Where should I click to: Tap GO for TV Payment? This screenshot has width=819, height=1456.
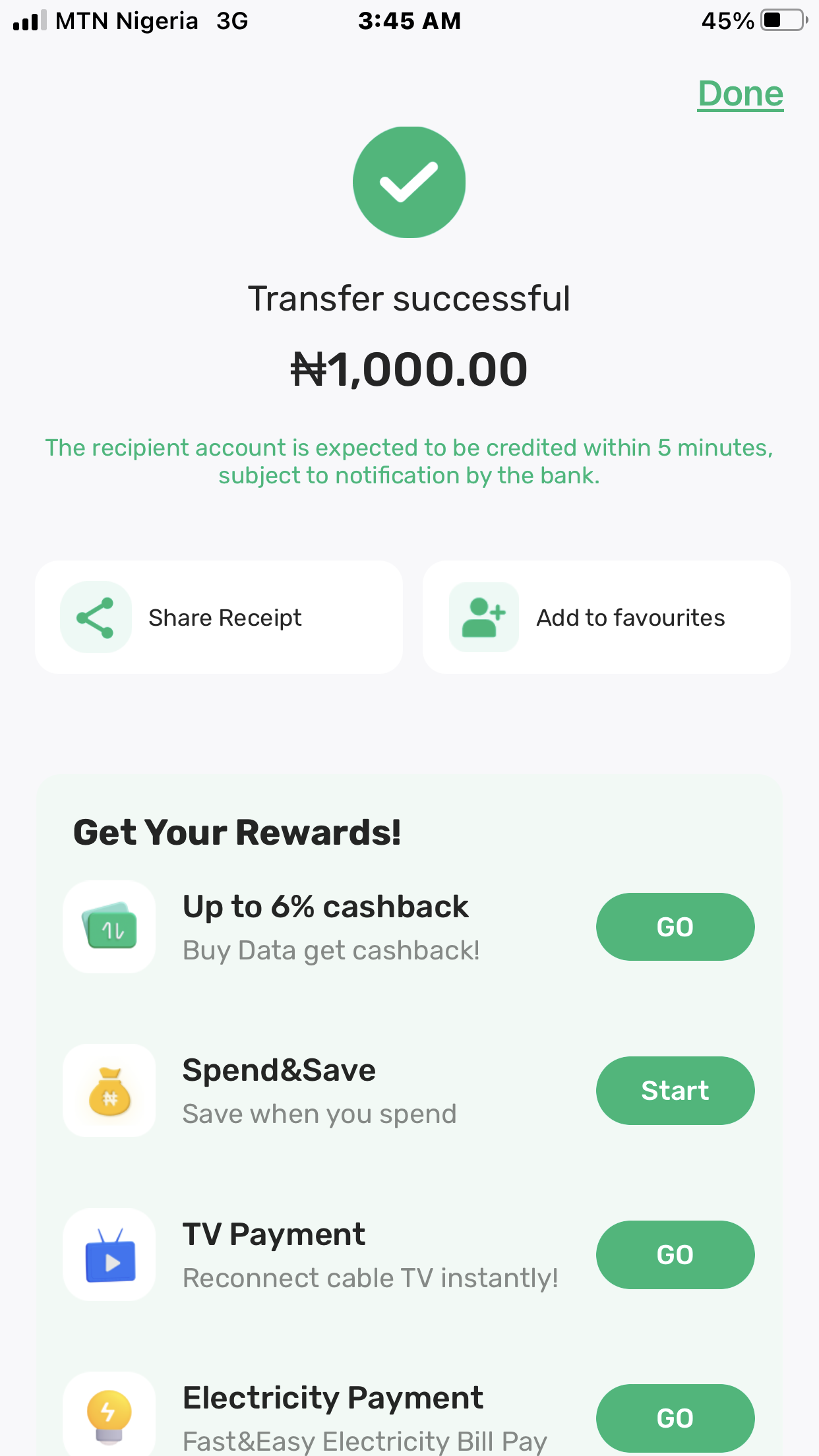tap(675, 1254)
